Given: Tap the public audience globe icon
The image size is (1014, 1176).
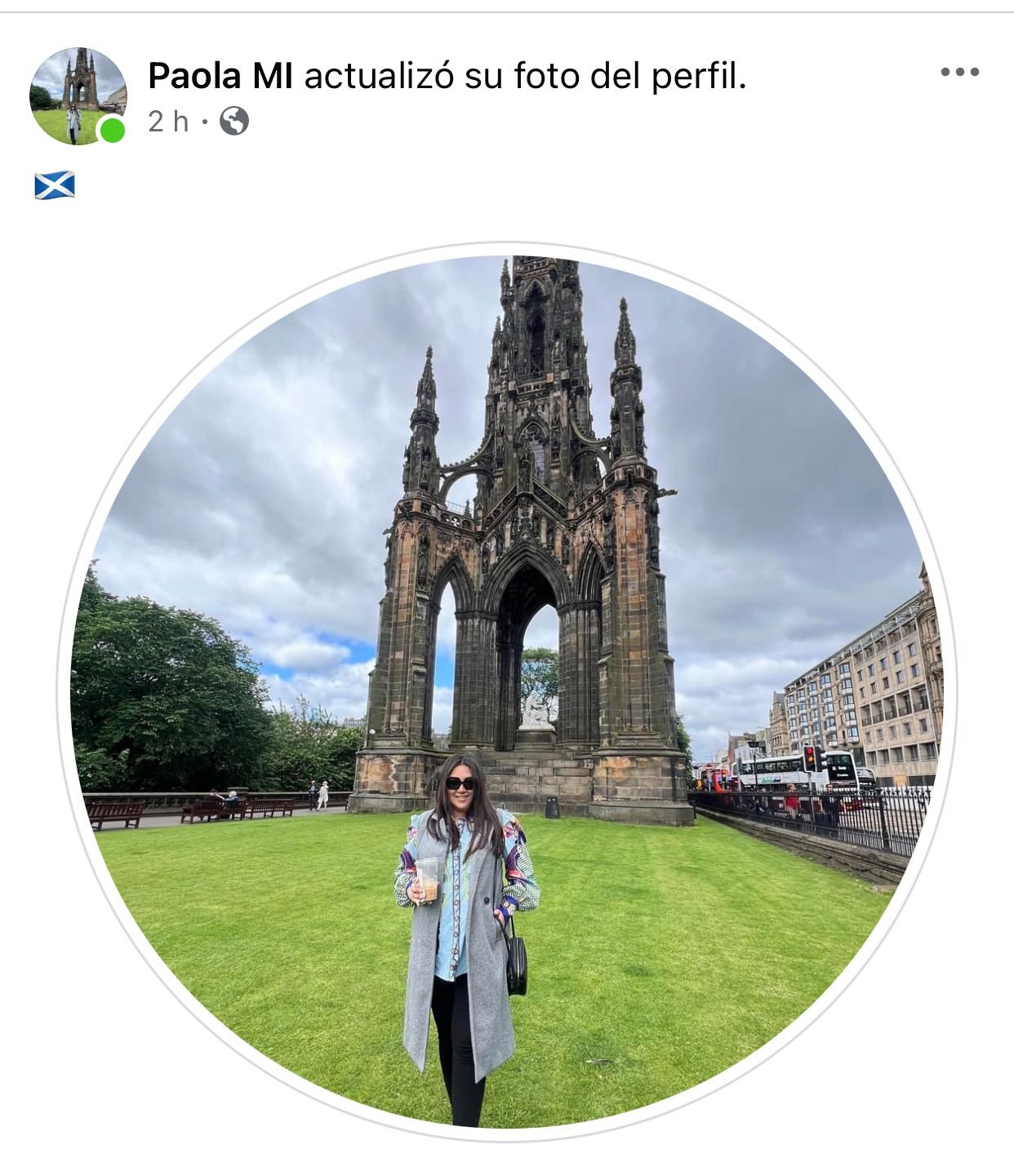Looking at the screenshot, I should point(234,122).
